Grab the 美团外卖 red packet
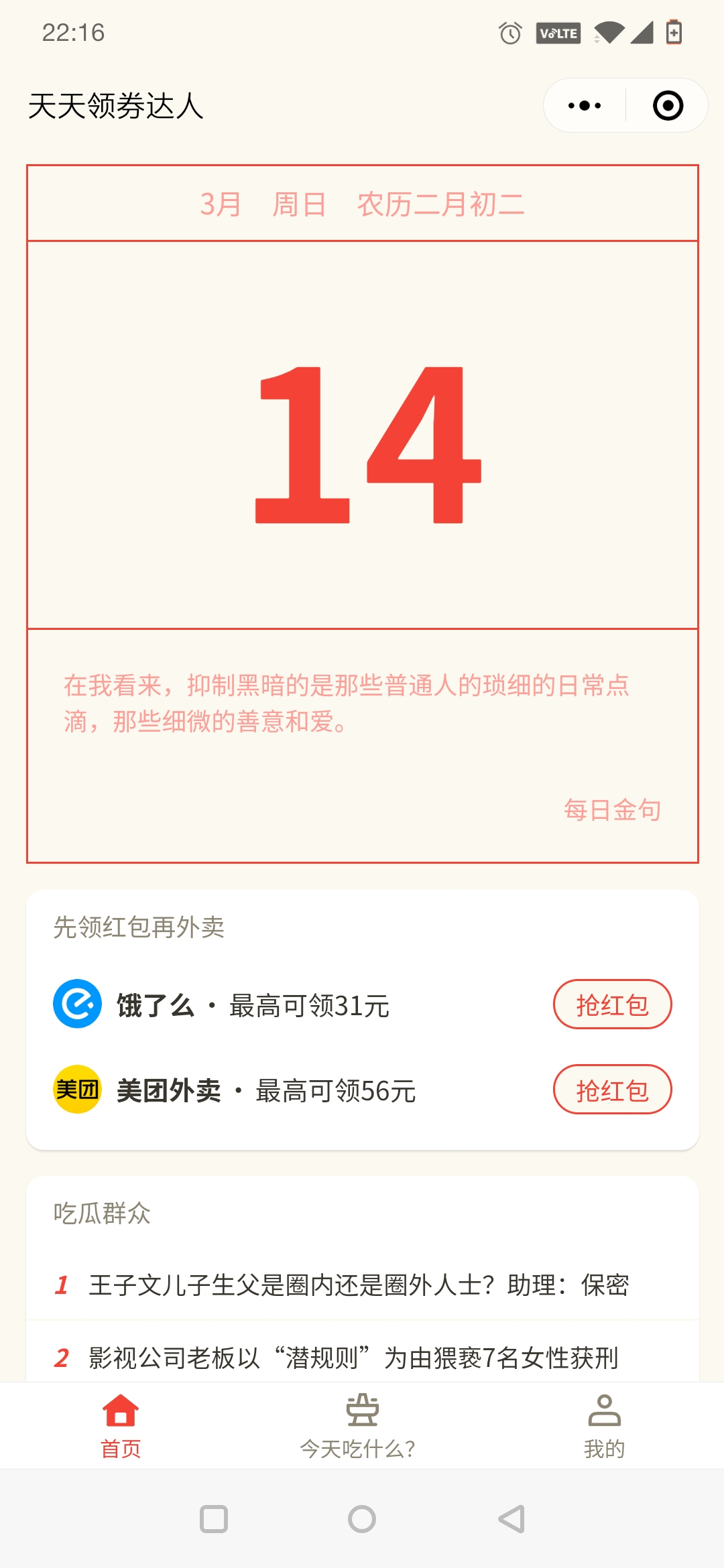 point(612,1090)
